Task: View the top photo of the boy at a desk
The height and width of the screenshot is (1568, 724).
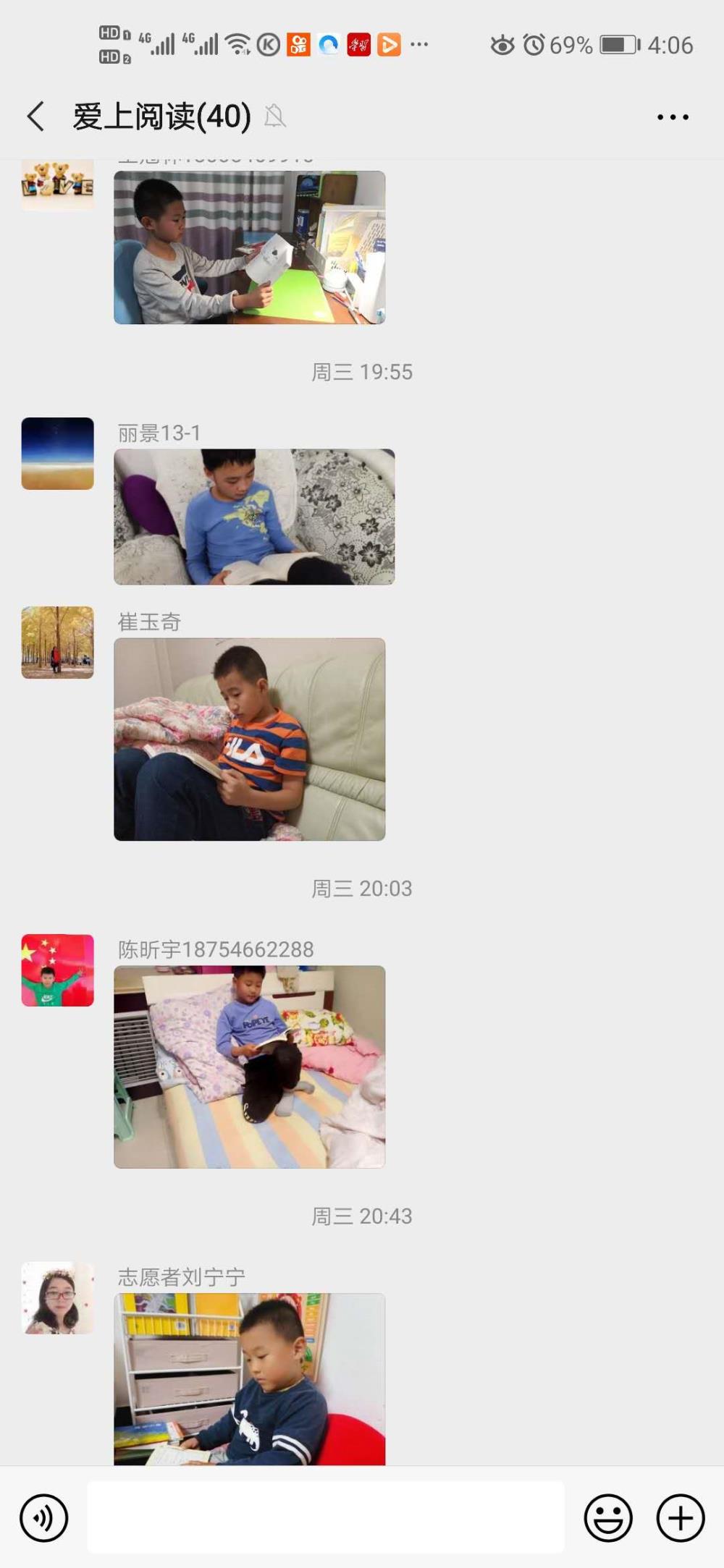Action: 250,247
